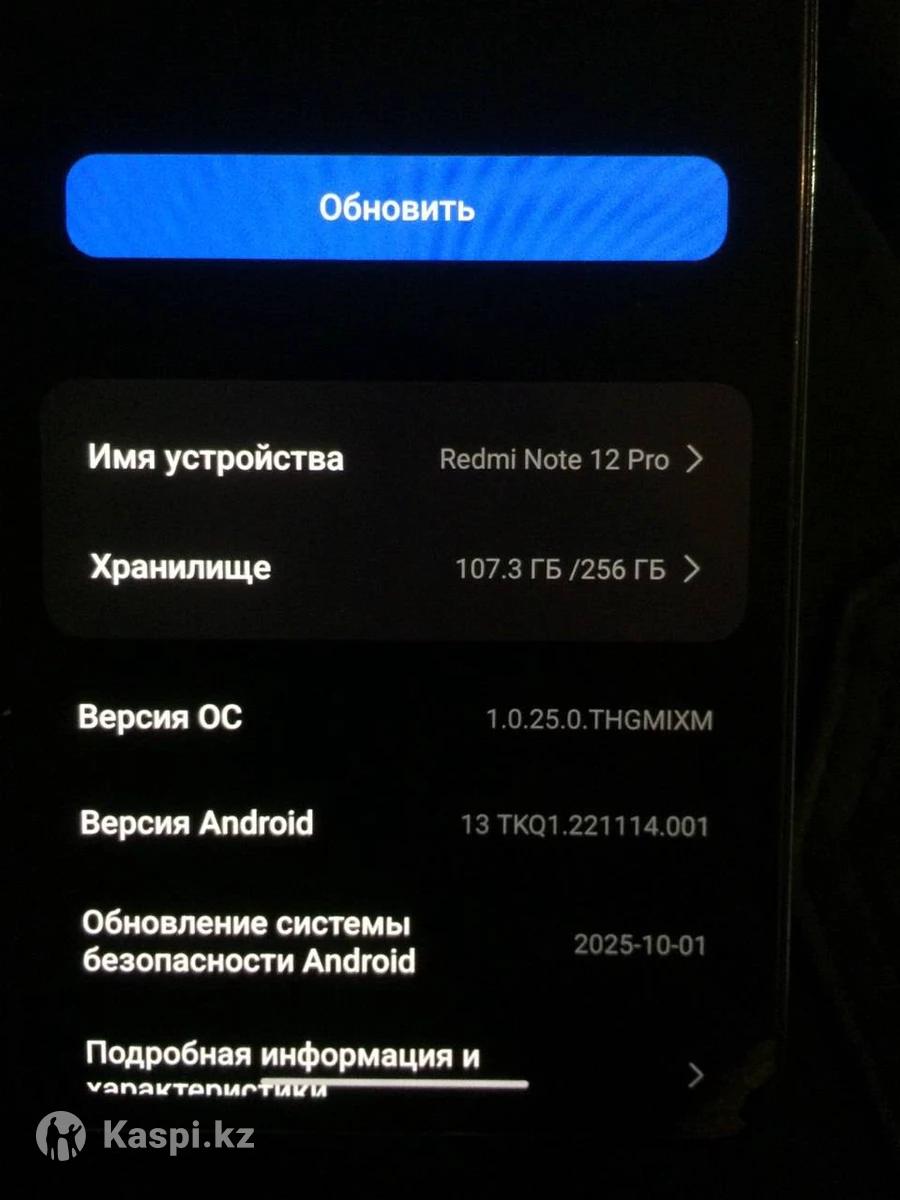Open Подробная информация и характеристики
The width and height of the screenshot is (900, 1200).
pyautogui.click(x=390, y=1068)
